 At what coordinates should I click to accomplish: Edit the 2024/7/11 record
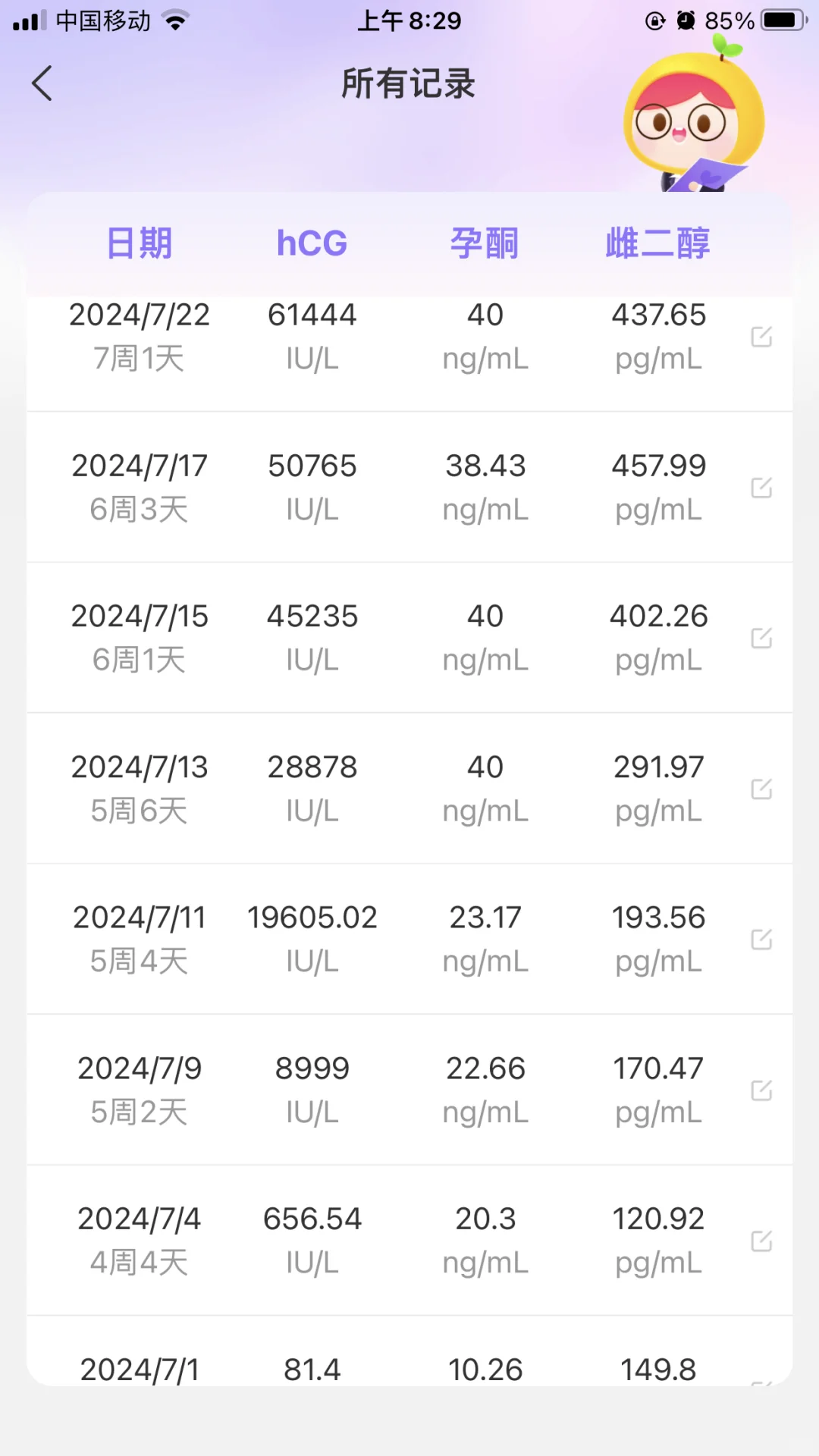[x=761, y=940]
